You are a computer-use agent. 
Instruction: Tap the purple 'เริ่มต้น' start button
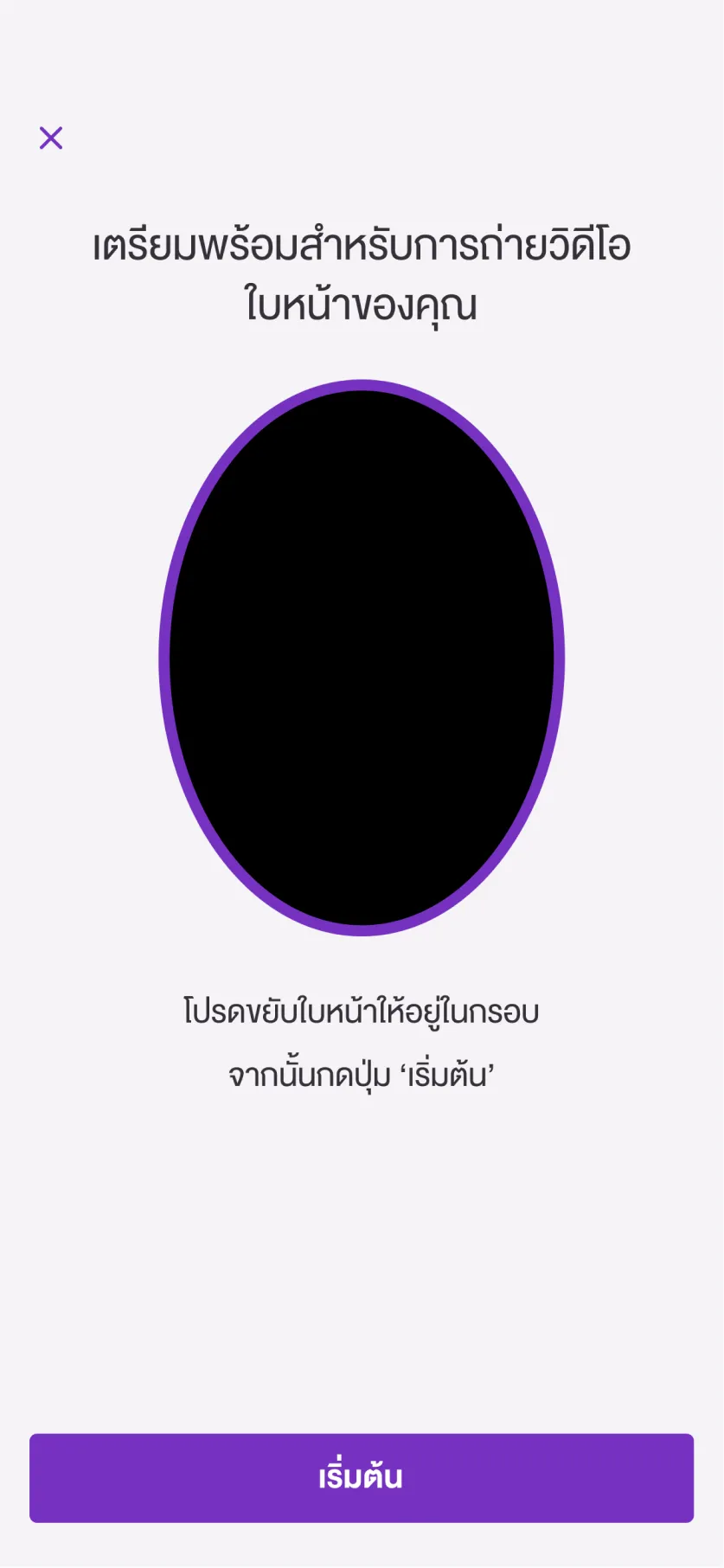pyautogui.click(x=362, y=1478)
